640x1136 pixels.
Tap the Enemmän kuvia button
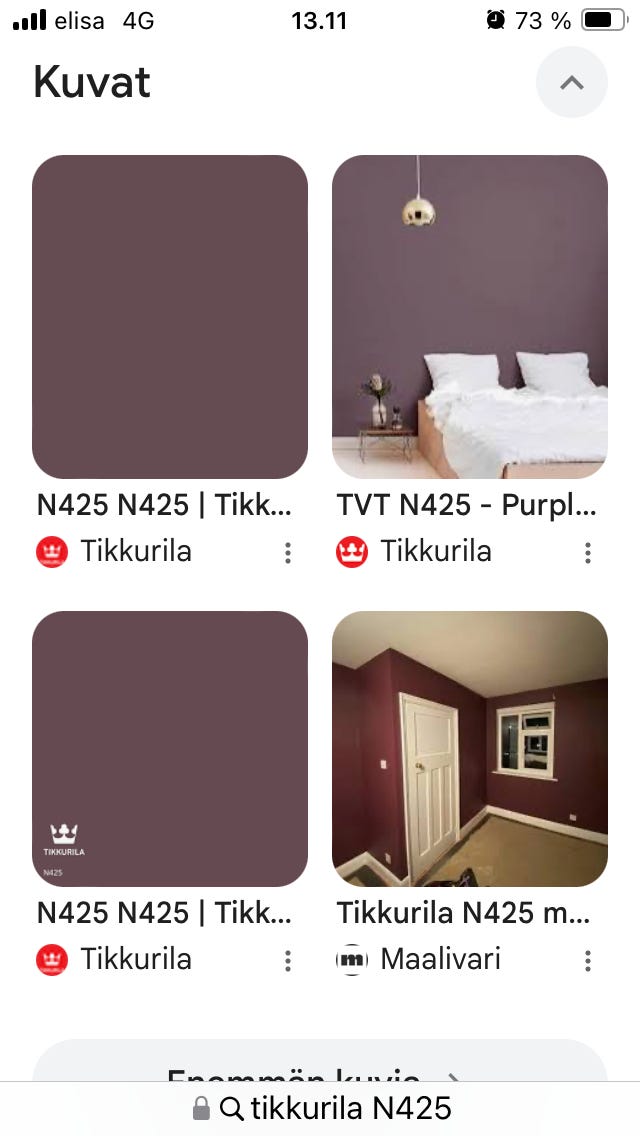[x=320, y=1070]
